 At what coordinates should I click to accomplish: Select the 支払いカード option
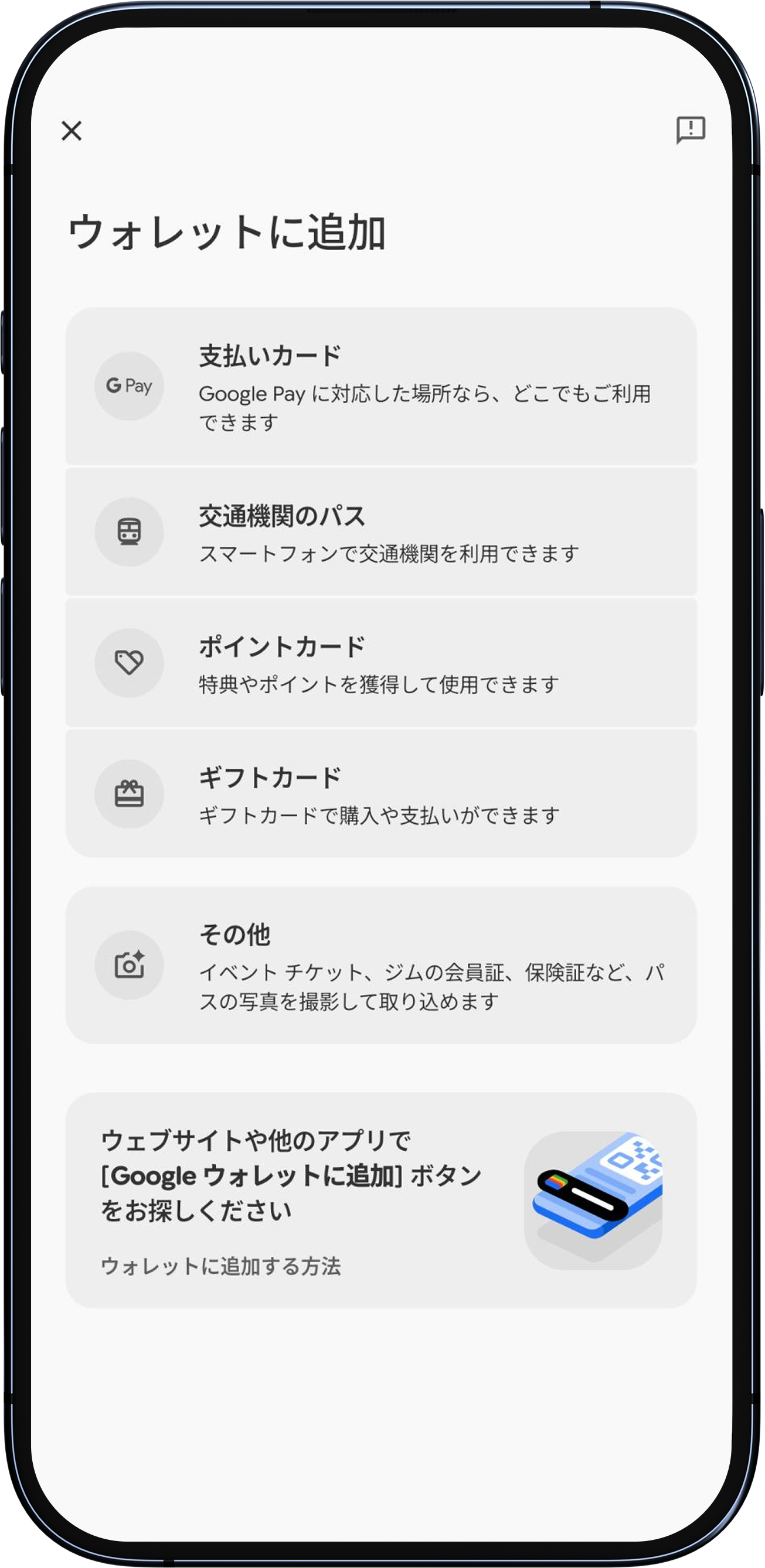pyautogui.click(x=382, y=387)
